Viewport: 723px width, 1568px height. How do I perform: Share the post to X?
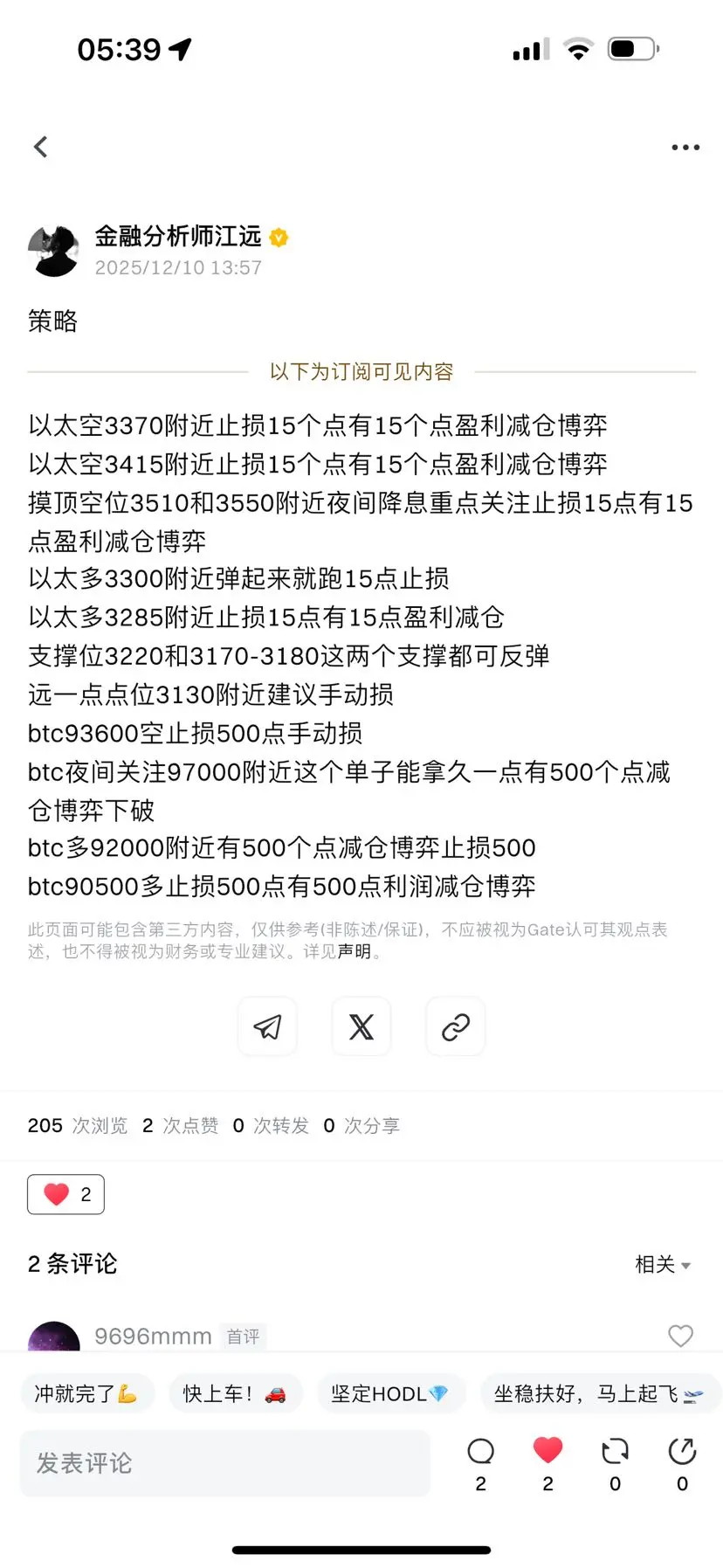point(361,1026)
